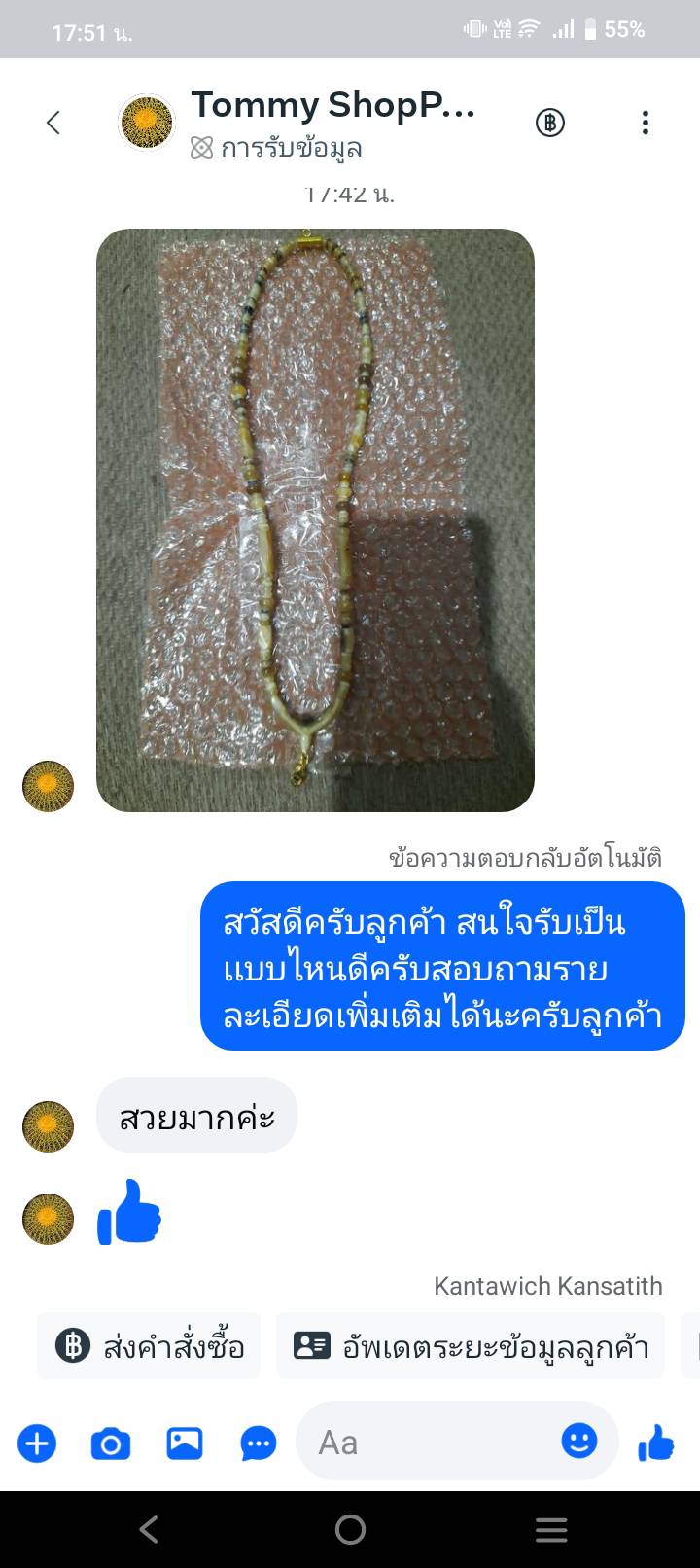Open the three-dot overflow menu
Screen dimensions: 700x1568
(645, 123)
